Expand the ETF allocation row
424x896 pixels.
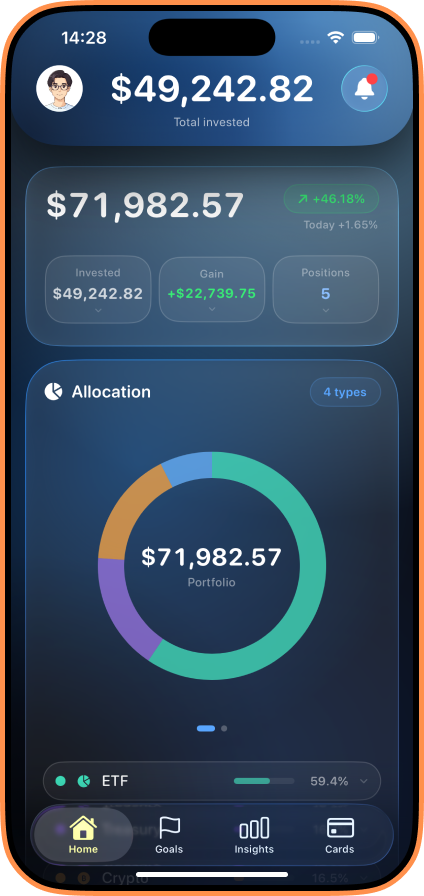212,781
